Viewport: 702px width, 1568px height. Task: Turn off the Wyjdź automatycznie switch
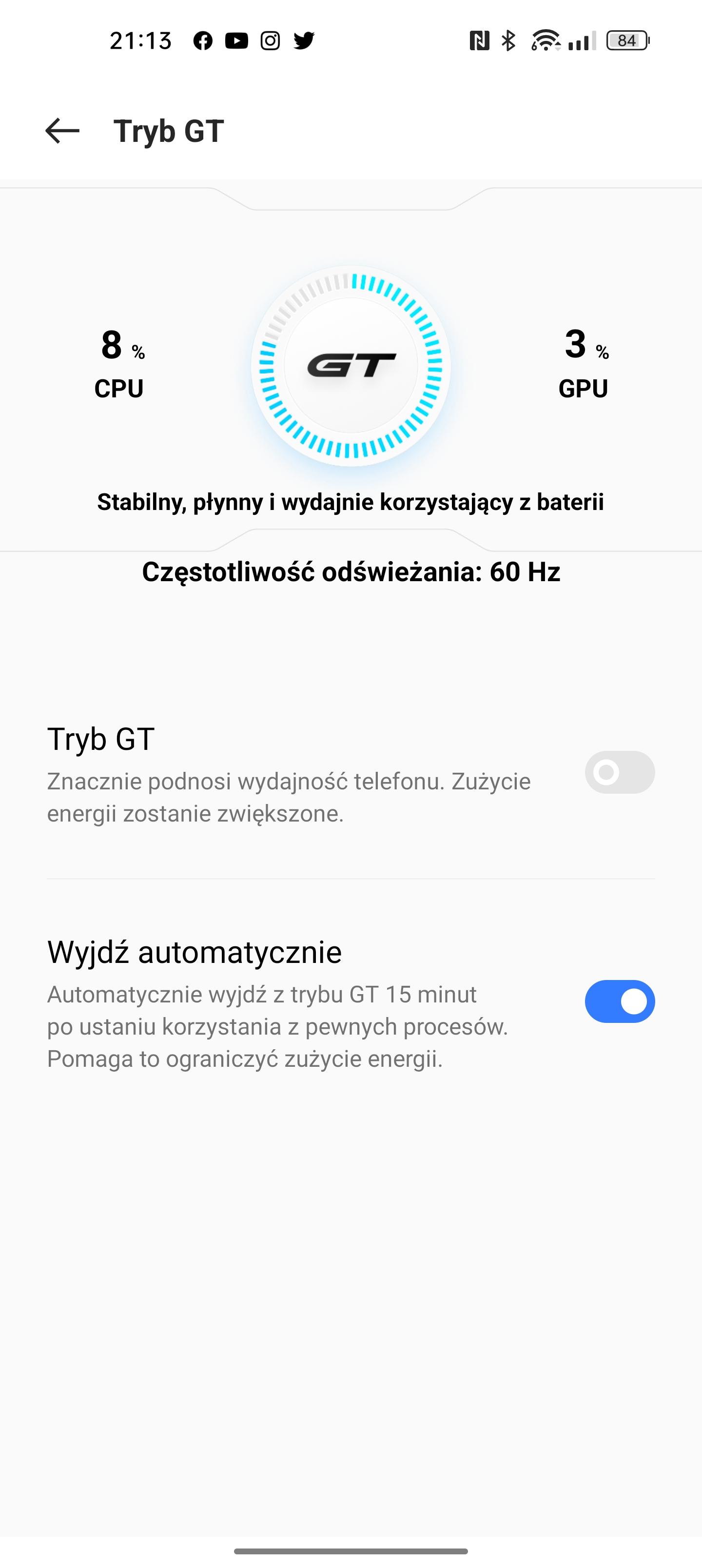tap(620, 1001)
